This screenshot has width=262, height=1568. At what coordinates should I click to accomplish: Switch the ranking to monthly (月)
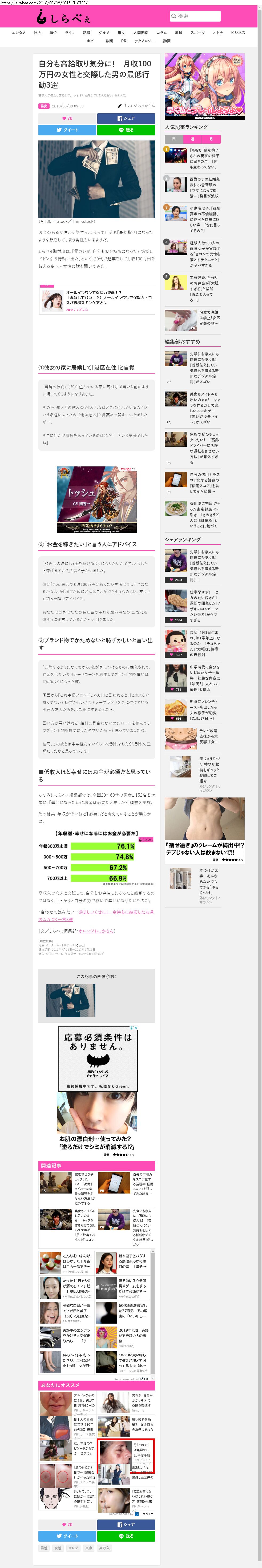point(211,139)
